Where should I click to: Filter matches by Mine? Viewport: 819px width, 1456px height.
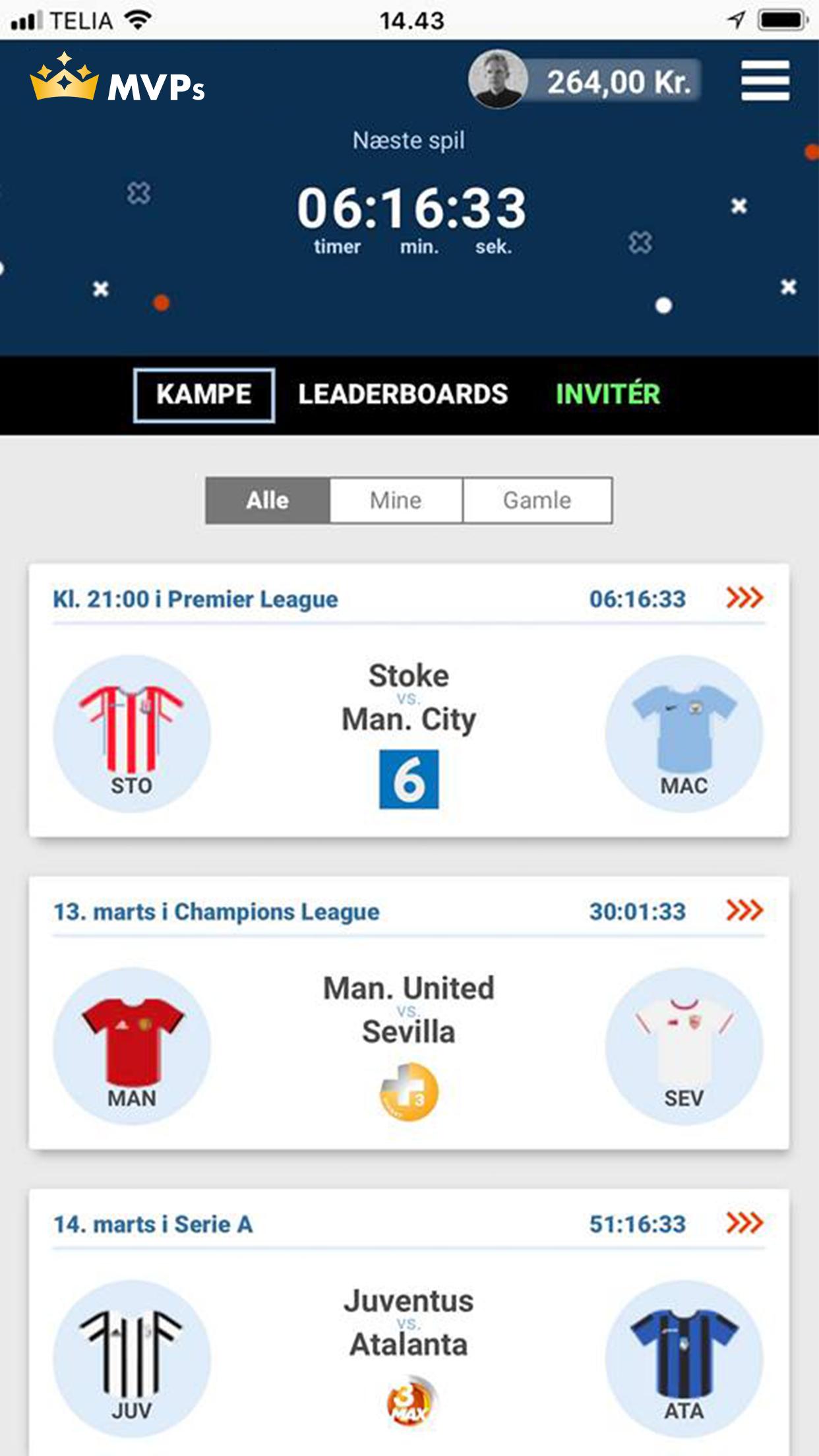[396, 501]
